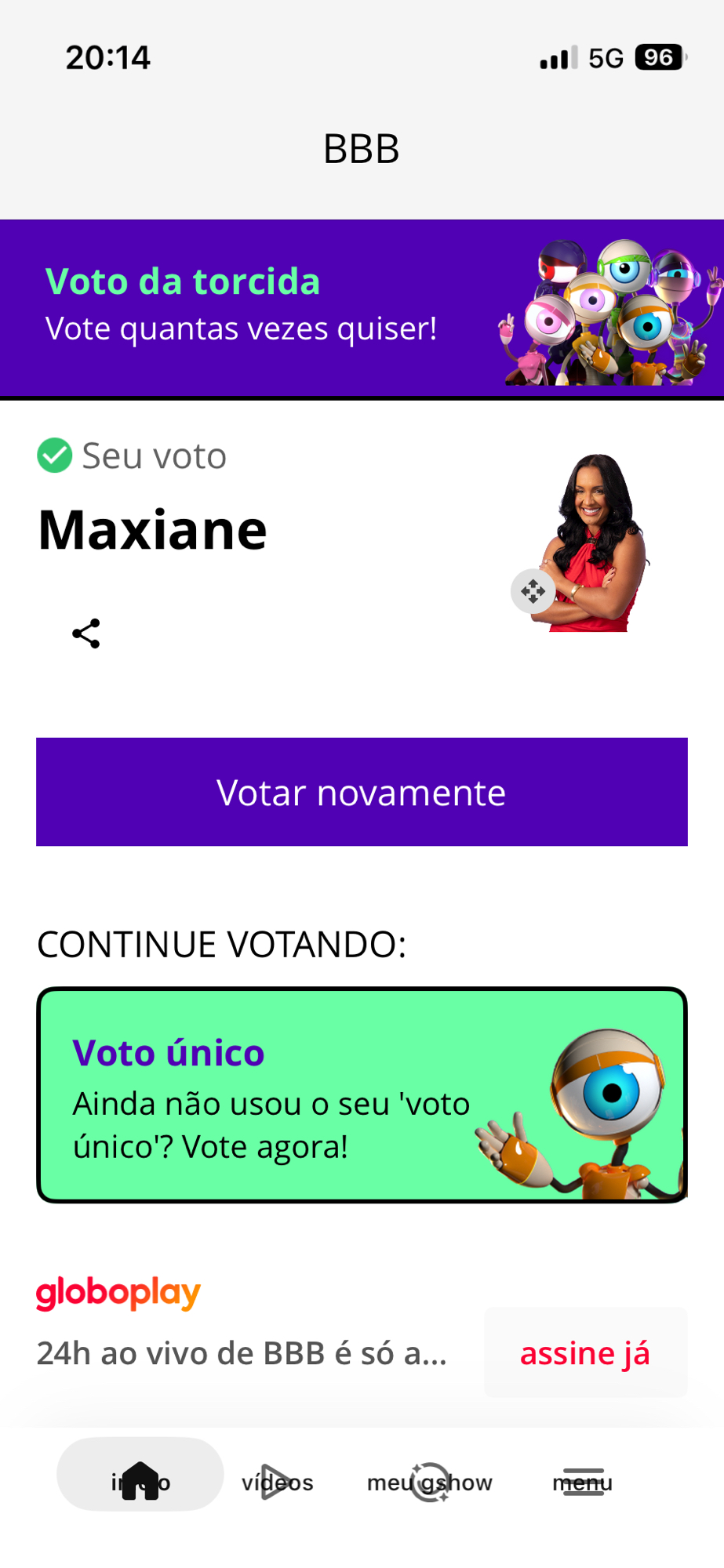The image size is (724, 1568).
Task: Open the meu gshow tab
Action: (430, 1482)
